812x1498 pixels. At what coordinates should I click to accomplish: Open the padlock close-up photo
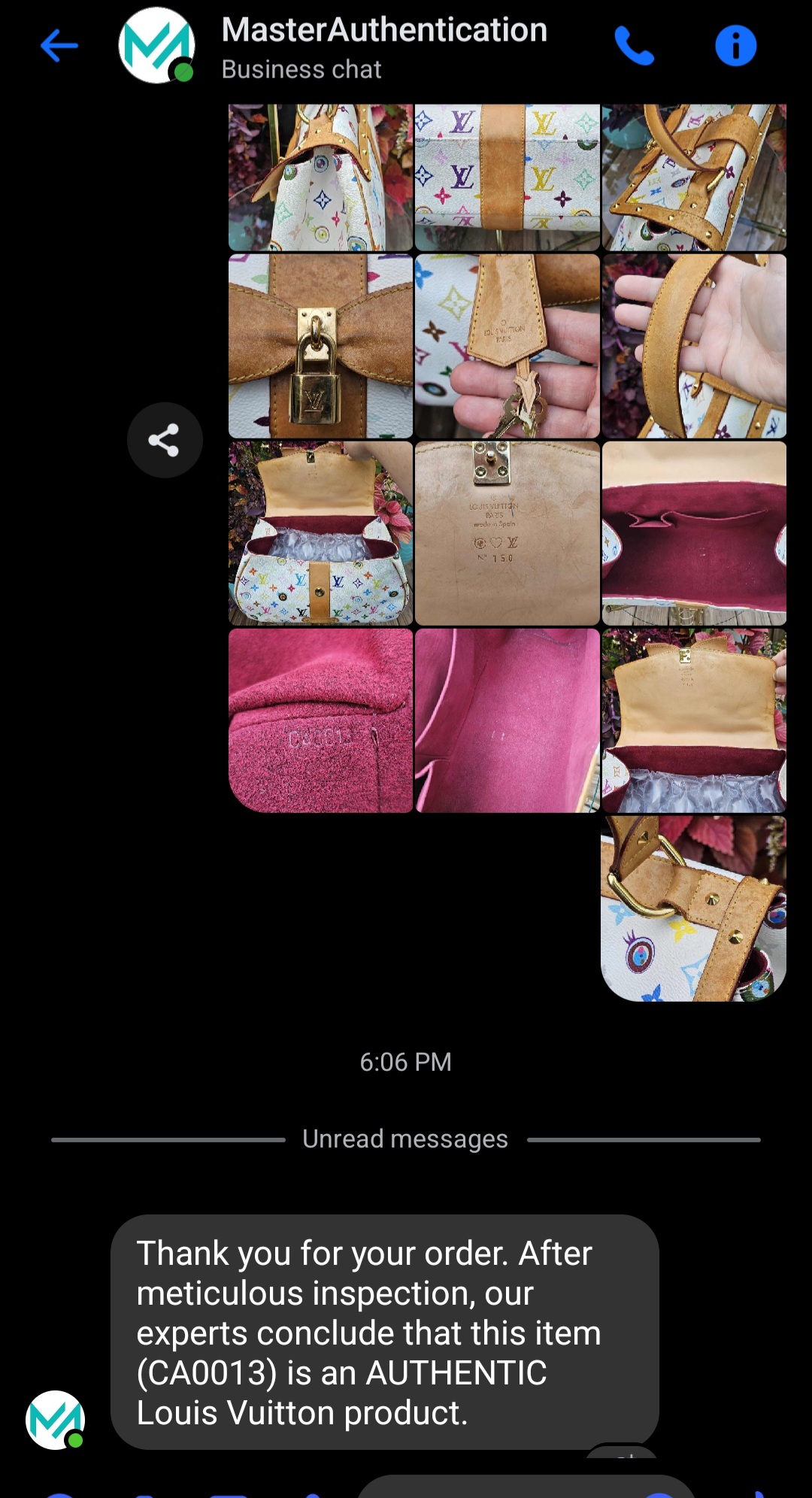[x=320, y=346]
